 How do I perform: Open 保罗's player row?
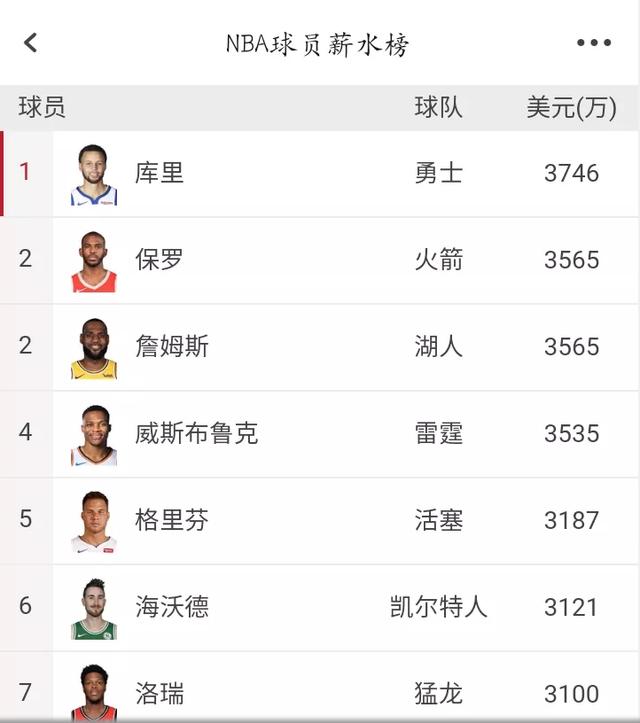(x=320, y=260)
